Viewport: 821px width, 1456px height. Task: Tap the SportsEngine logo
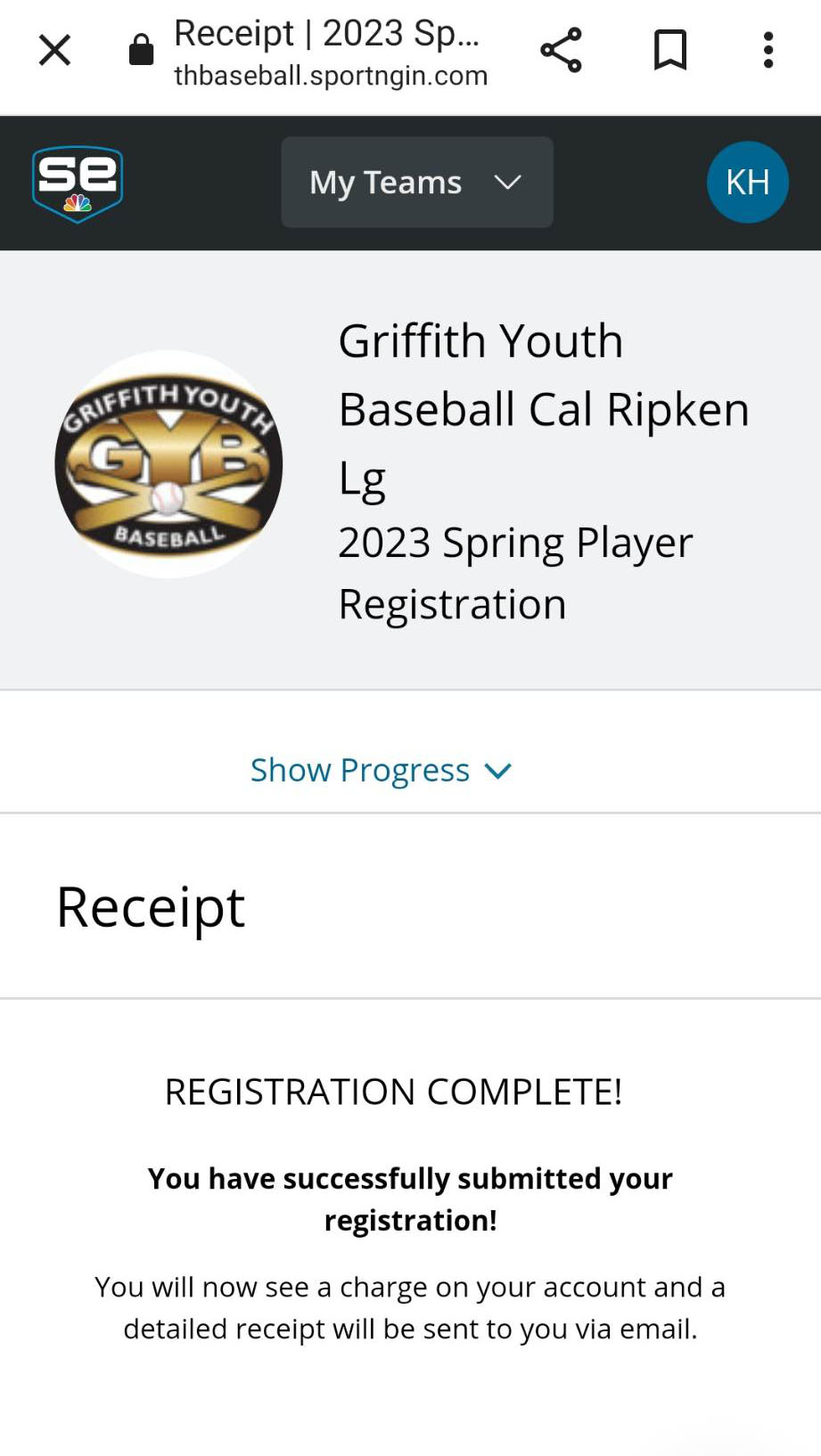(78, 184)
